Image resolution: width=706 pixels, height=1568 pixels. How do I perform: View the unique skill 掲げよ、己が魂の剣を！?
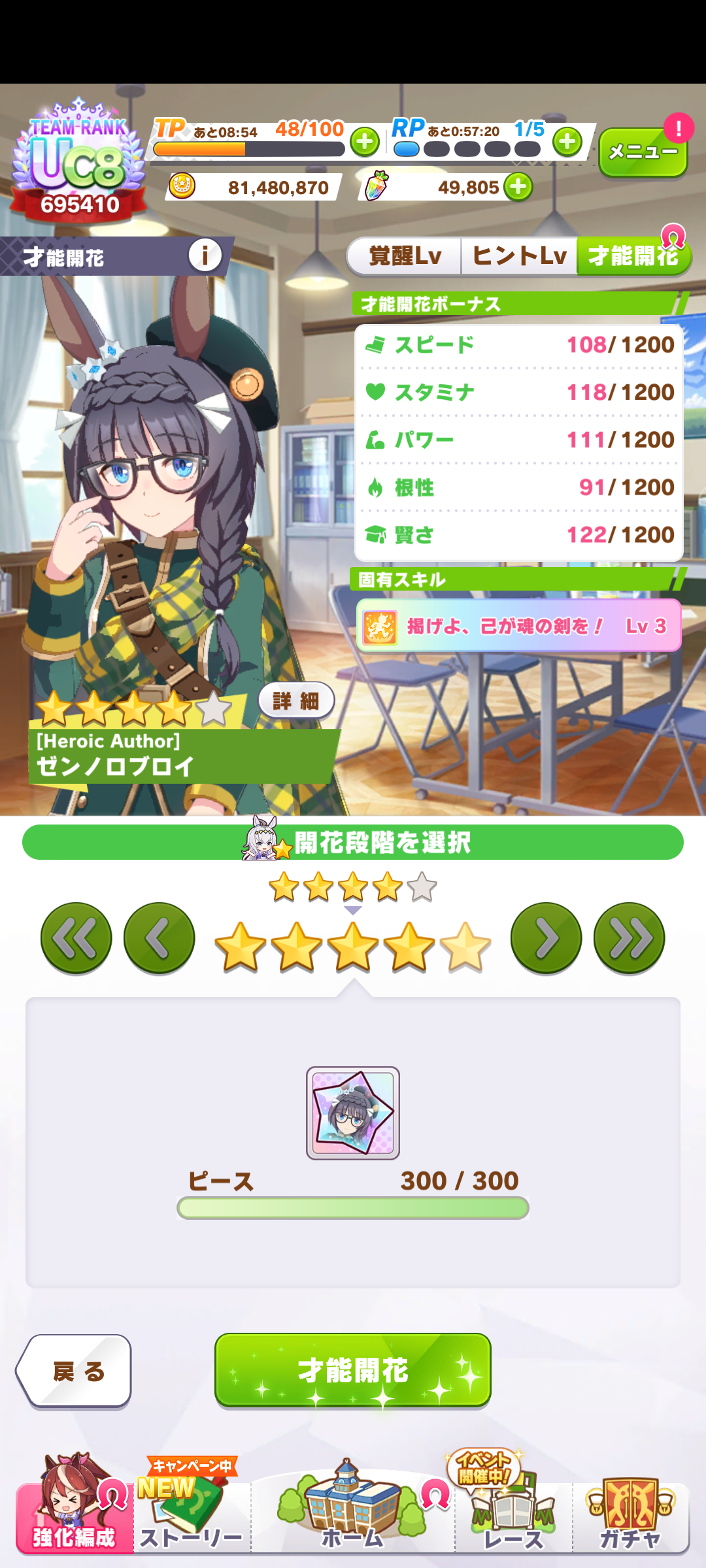518,626
